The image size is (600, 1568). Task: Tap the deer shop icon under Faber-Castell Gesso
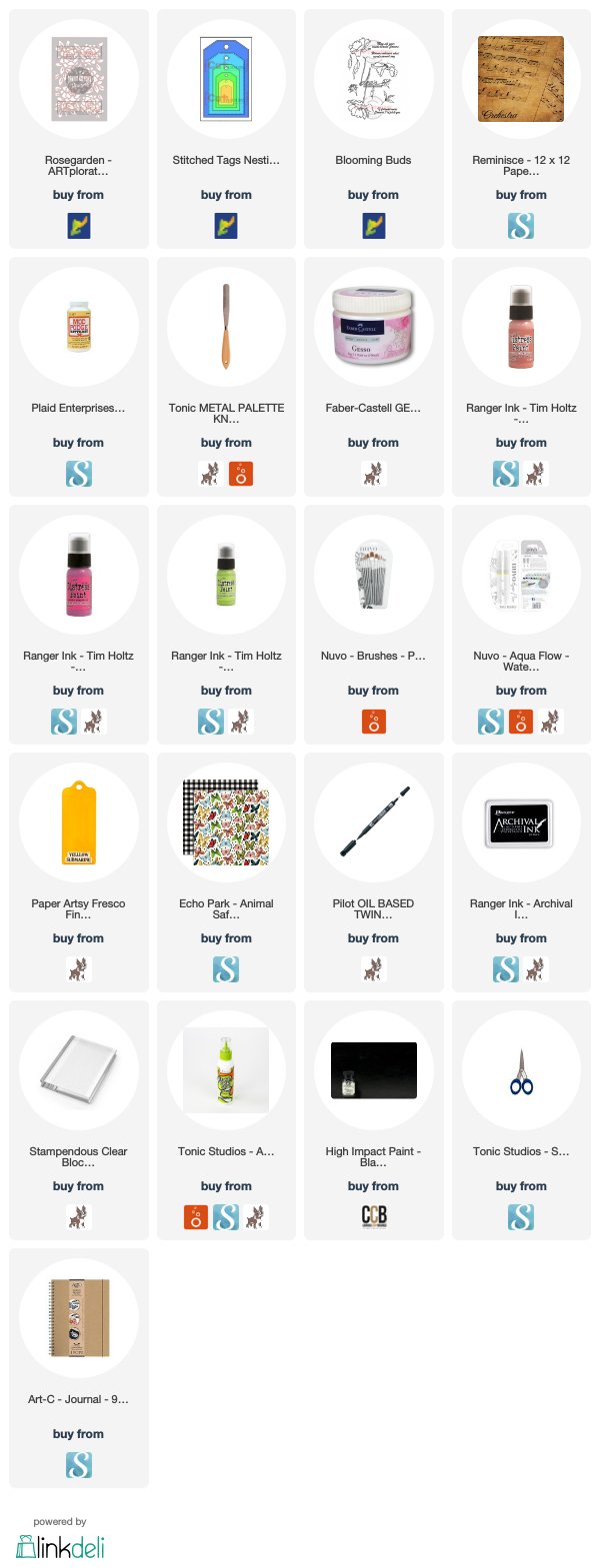[373, 474]
